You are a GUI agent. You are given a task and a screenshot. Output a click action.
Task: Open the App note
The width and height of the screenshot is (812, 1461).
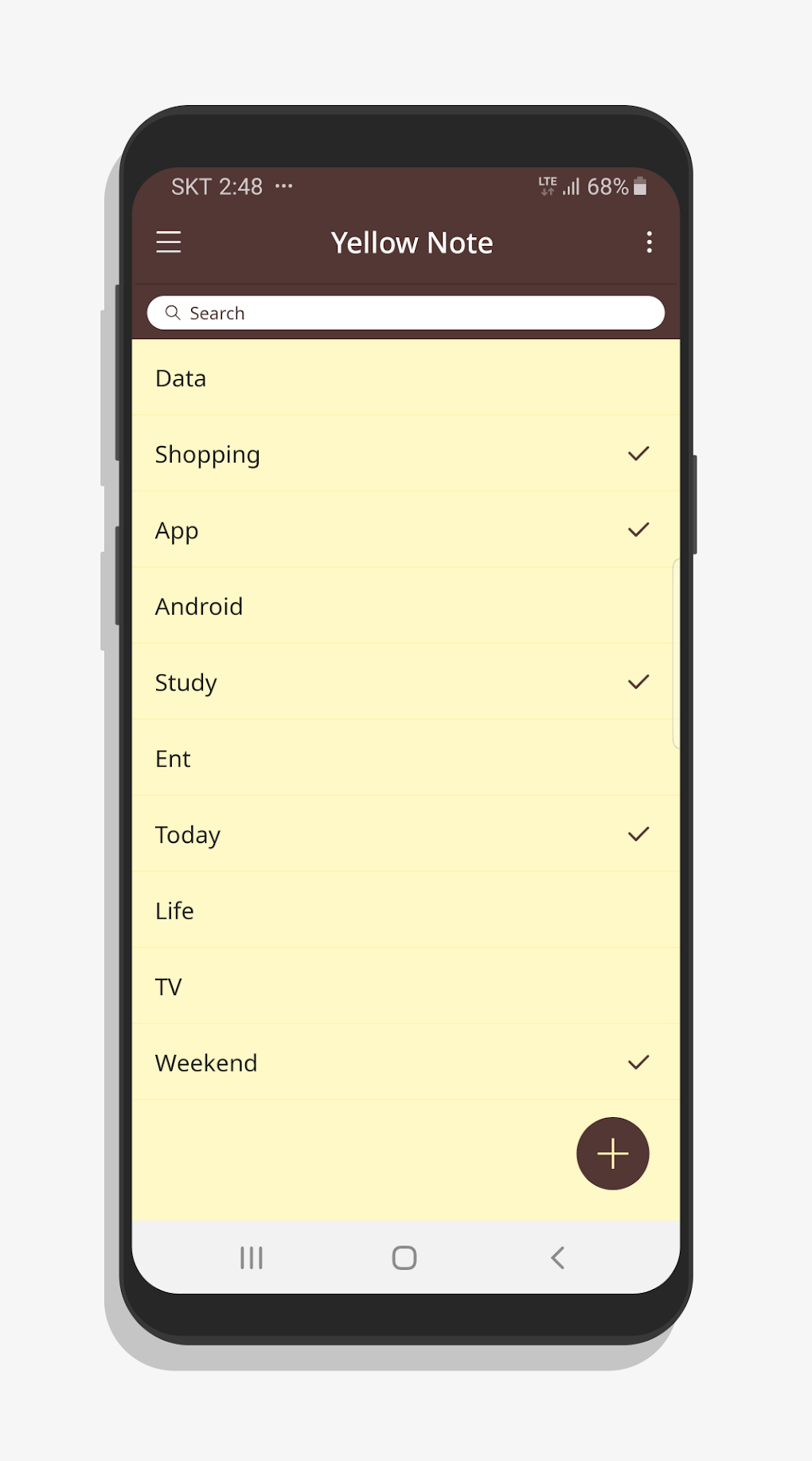[x=406, y=530]
